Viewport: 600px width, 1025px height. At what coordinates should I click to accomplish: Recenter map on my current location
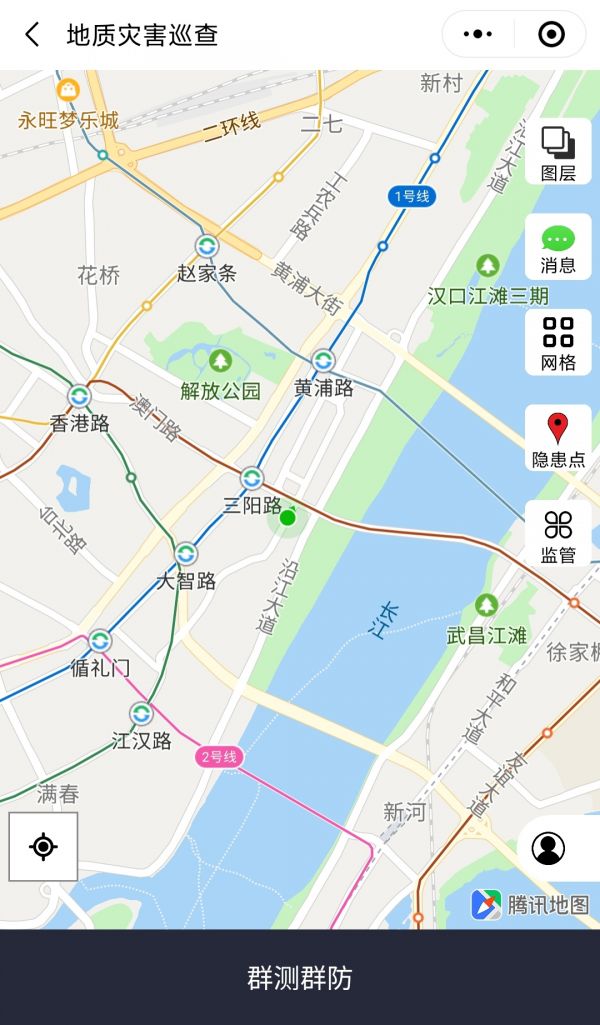(x=43, y=847)
